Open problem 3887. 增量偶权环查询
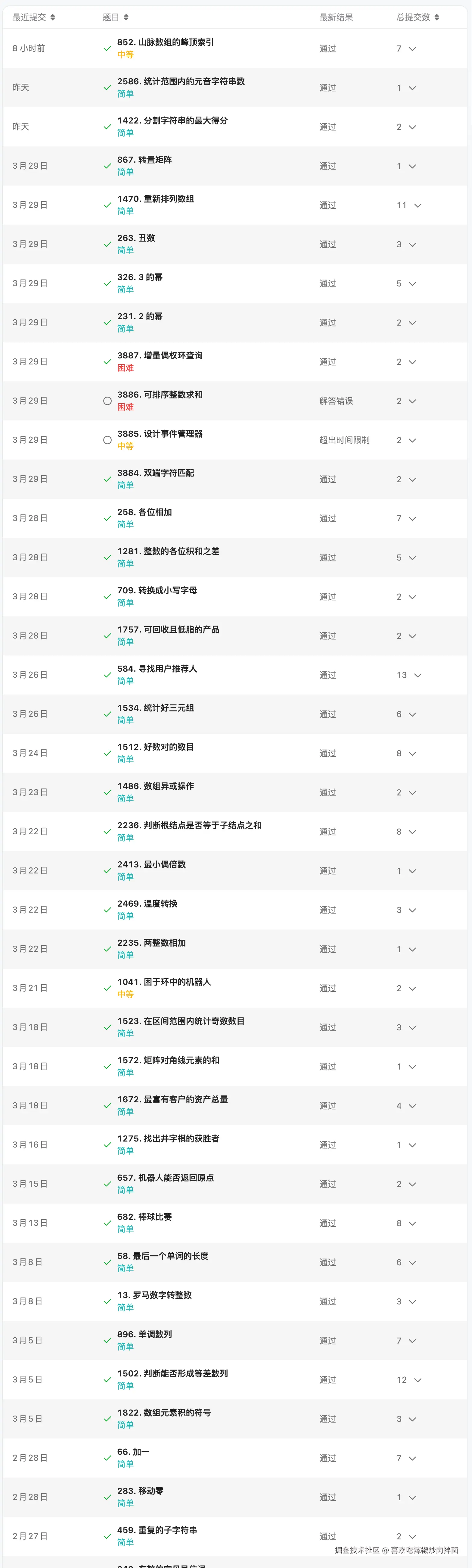 point(159,355)
